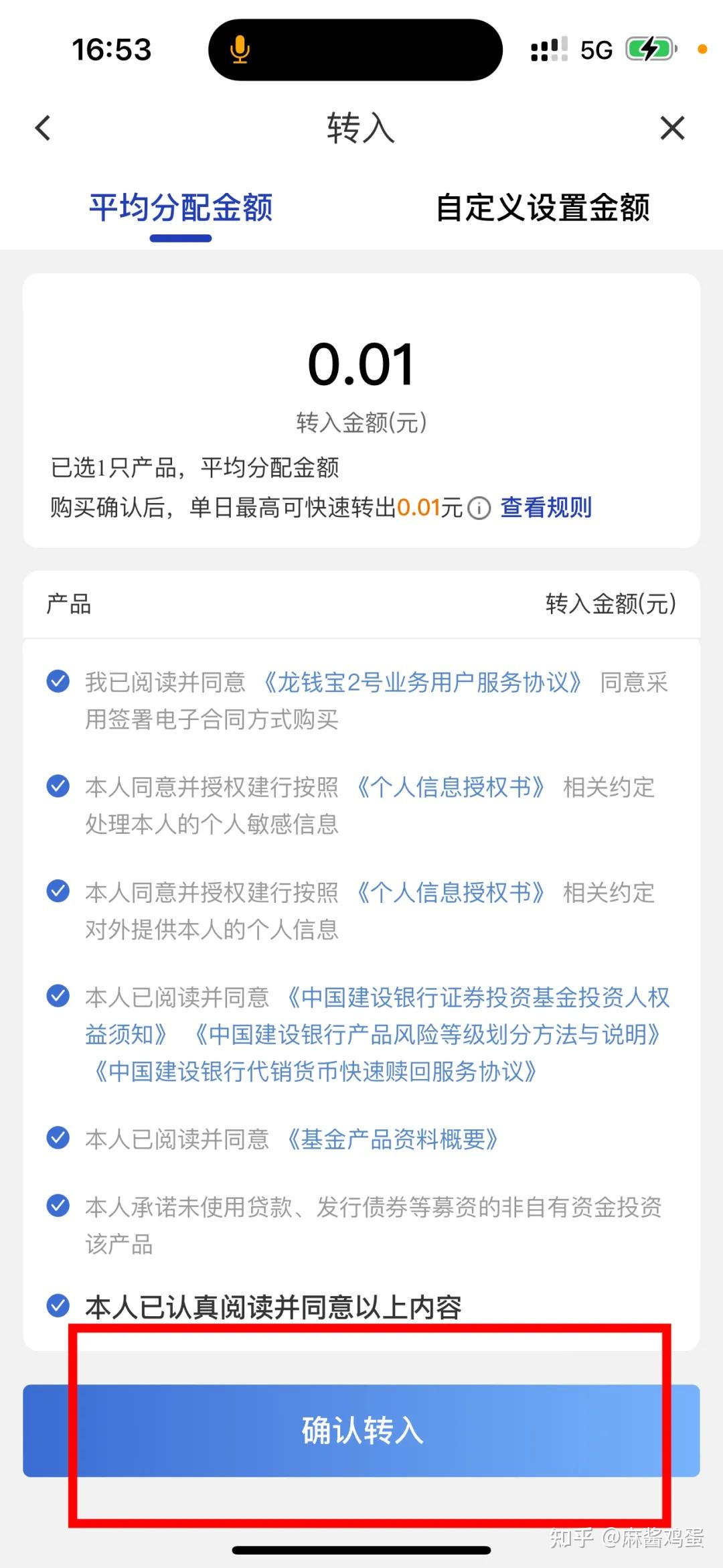Image resolution: width=723 pixels, height=1568 pixels.
Task: Tap the back arrow at top left
Action: pos(43,127)
